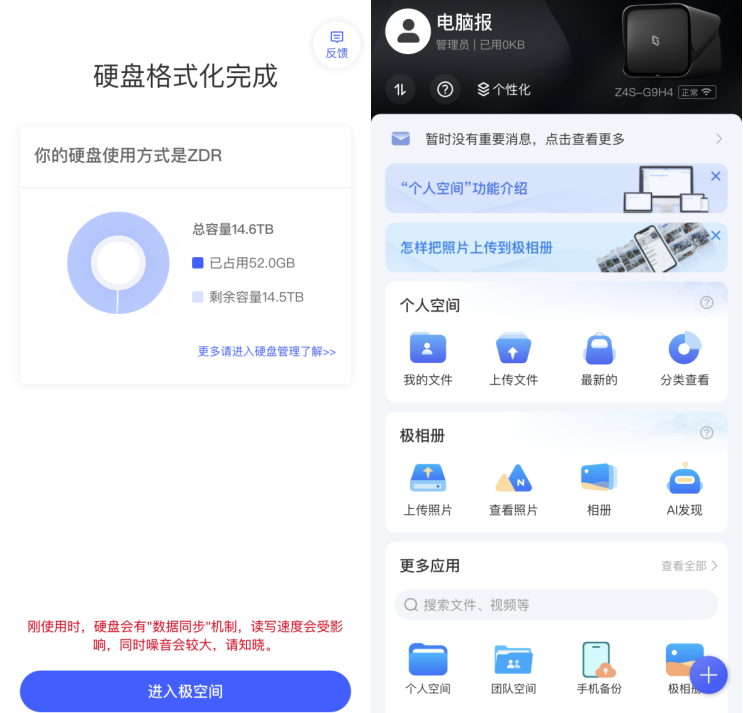Screen dimensions: 743x713
Task: Tap the 进入极空间 button
Action: [x=185, y=691]
